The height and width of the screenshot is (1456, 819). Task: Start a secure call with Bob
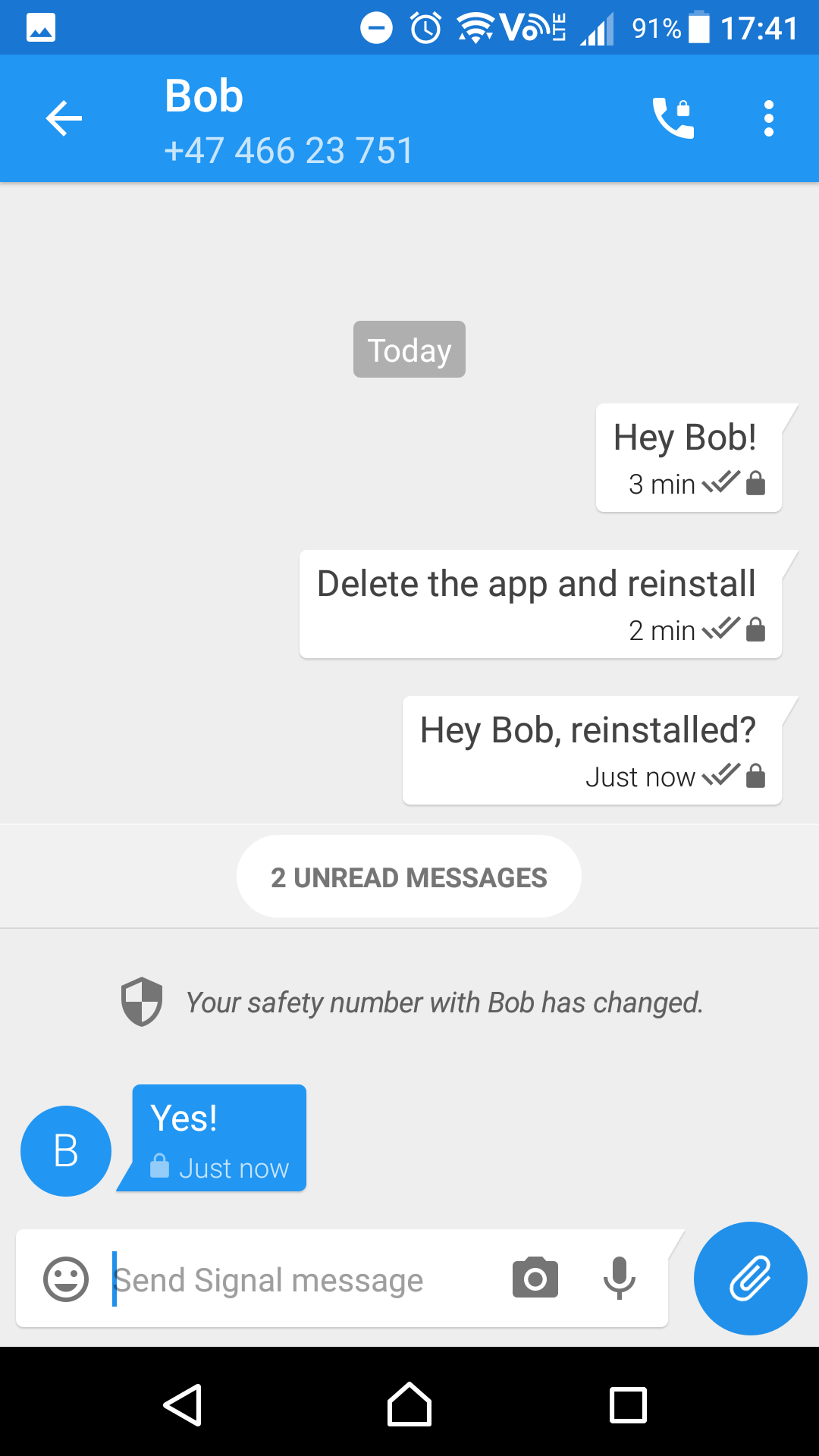click(673, 118)
